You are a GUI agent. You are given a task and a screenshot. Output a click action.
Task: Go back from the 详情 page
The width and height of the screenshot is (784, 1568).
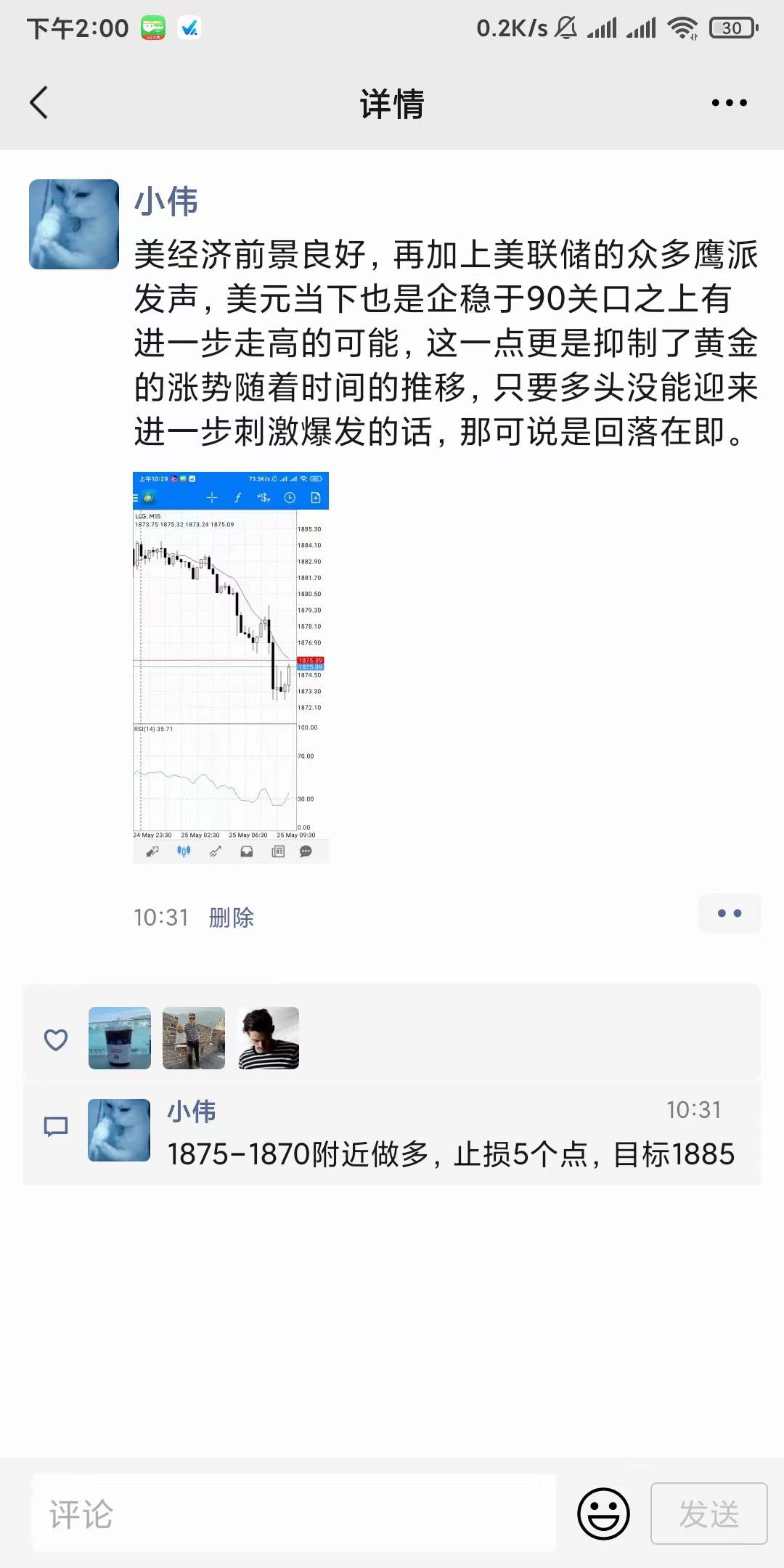tap(39, 102)
